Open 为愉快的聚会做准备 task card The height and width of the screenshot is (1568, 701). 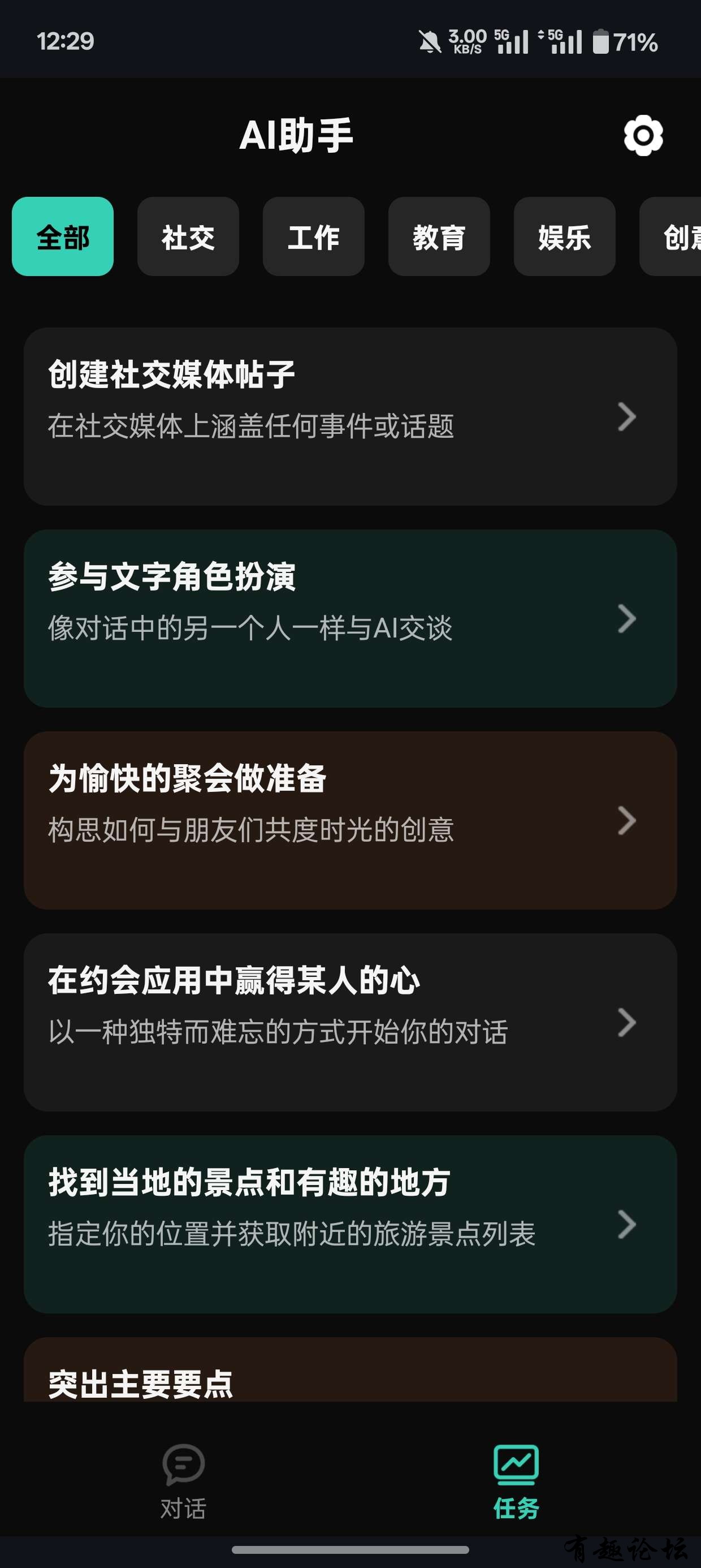click(350, 820)
